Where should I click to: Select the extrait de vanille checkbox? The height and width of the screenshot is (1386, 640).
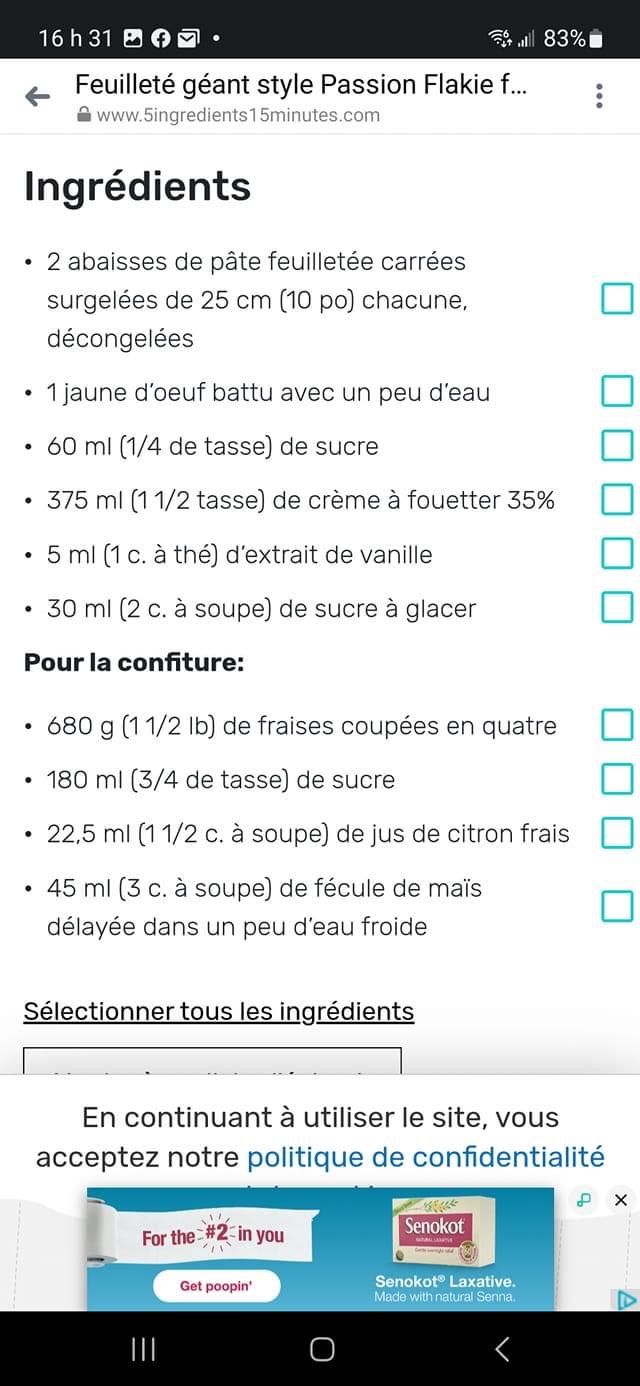617,554
